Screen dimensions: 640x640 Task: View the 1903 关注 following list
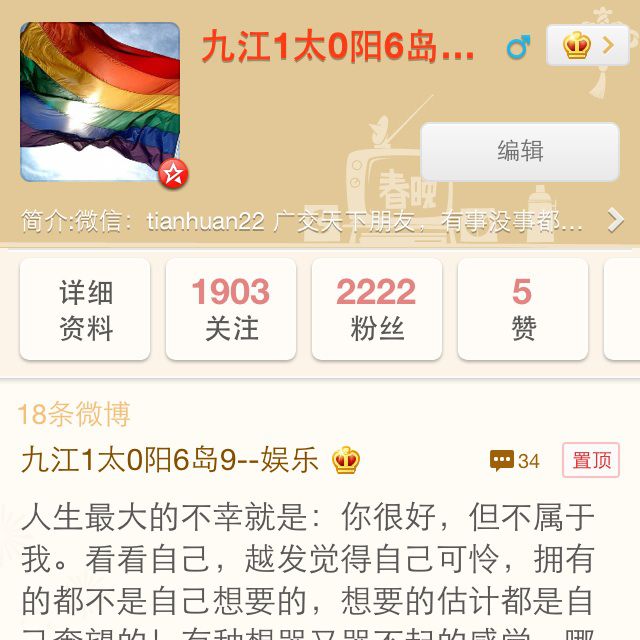coord(231,310)
